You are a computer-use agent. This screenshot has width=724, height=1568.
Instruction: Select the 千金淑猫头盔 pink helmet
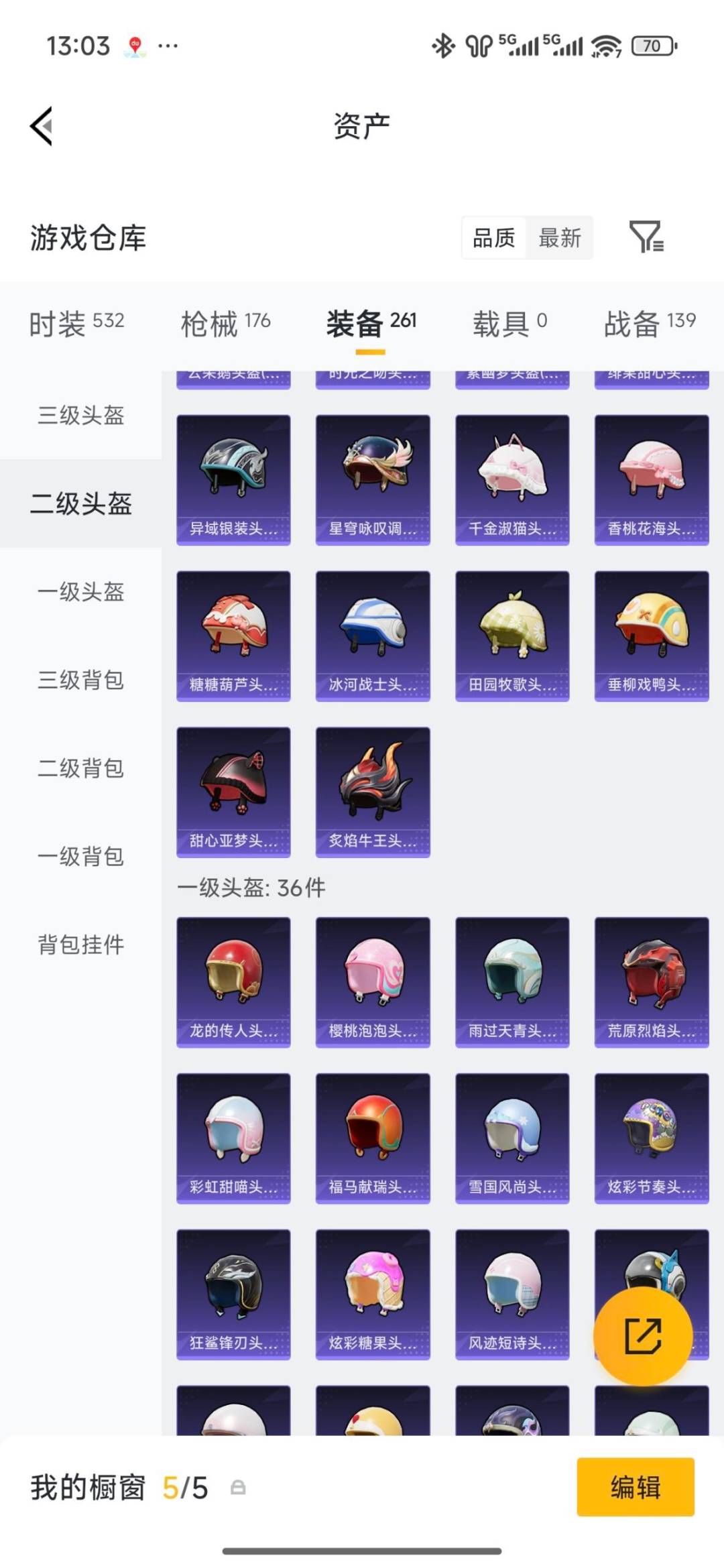pos(512,477)
